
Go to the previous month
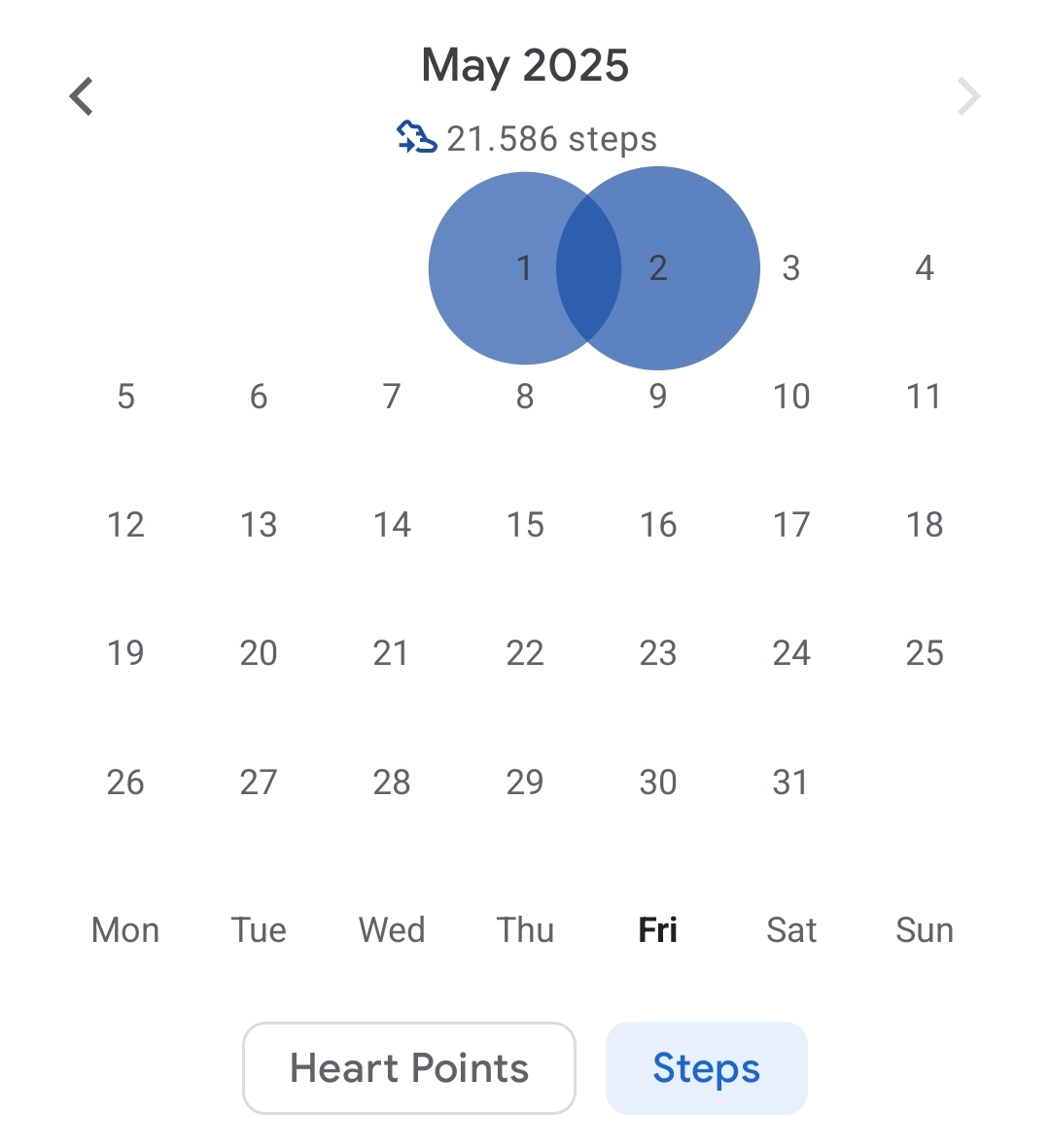[x=83, y=96]
